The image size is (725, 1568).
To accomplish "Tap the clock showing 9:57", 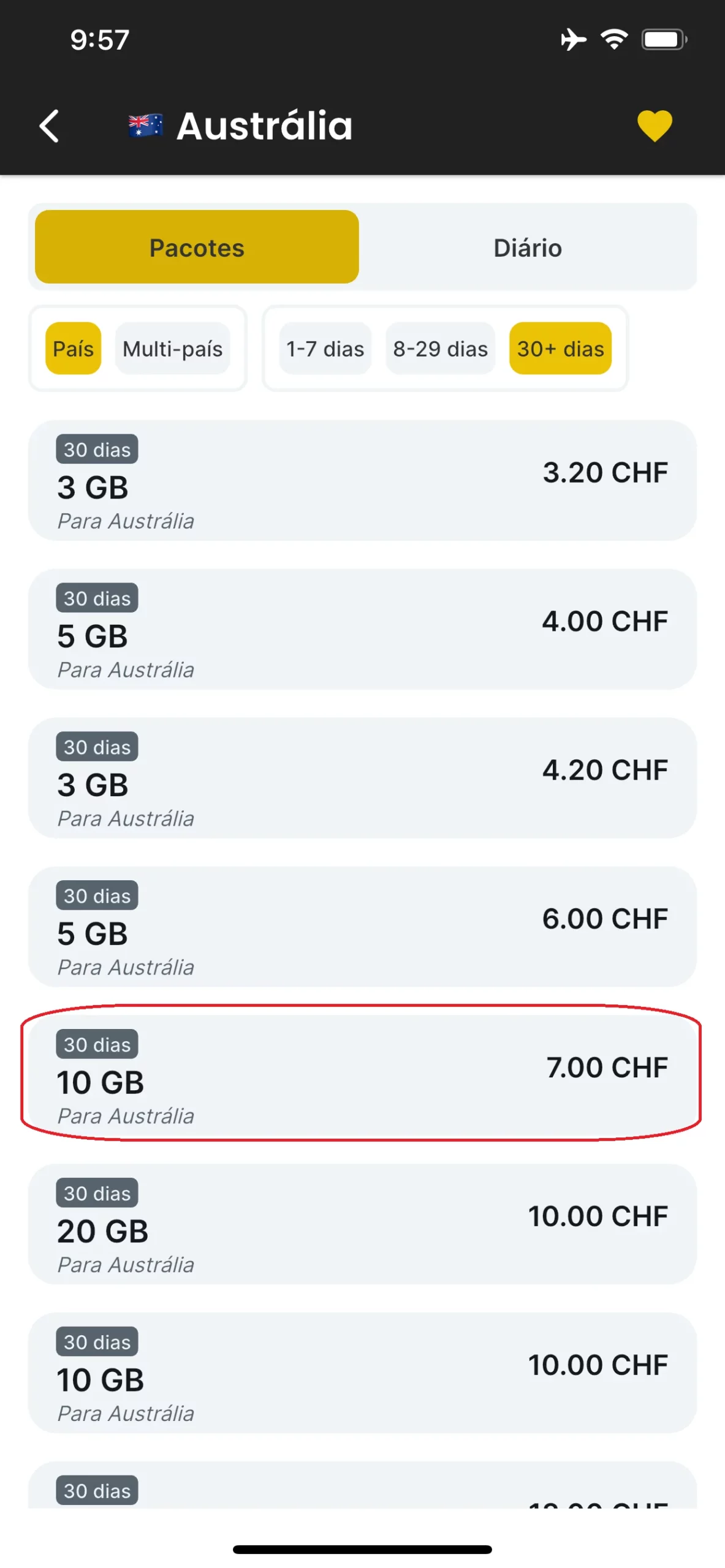I will coord(98,40).
